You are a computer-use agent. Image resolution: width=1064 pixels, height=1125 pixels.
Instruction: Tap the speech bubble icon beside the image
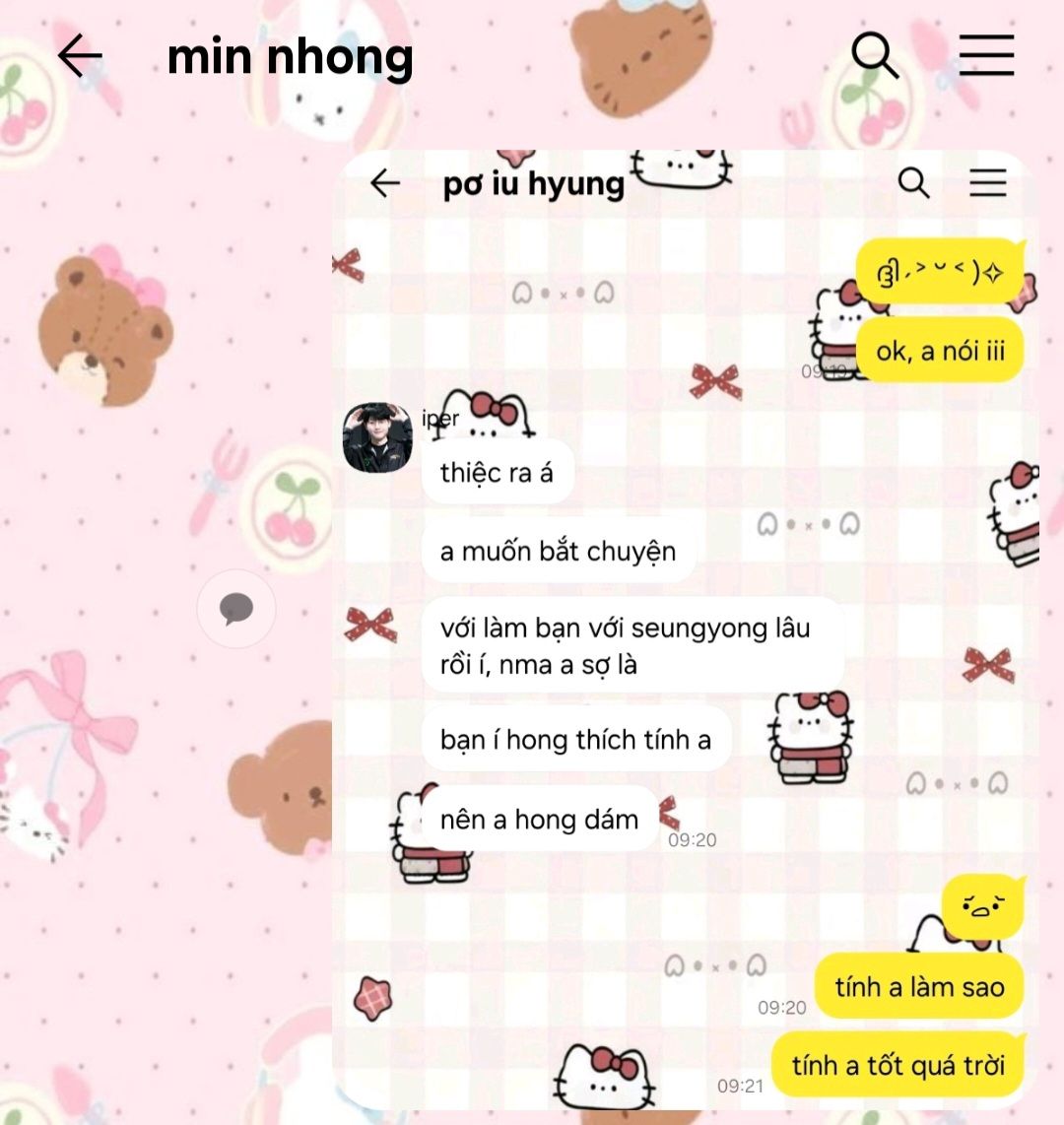coord(235,609)
